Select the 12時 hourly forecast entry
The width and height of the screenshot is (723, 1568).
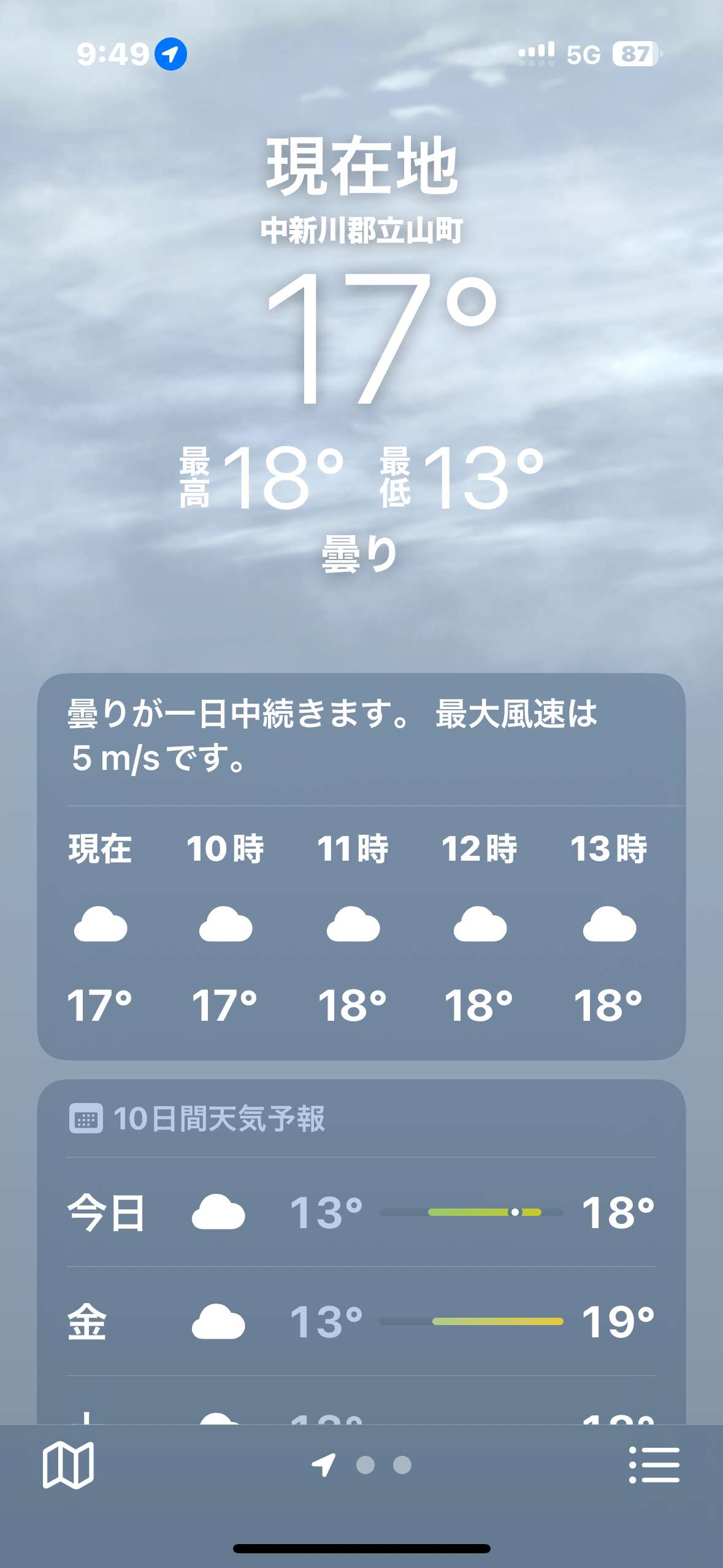(x=479, y=928)
